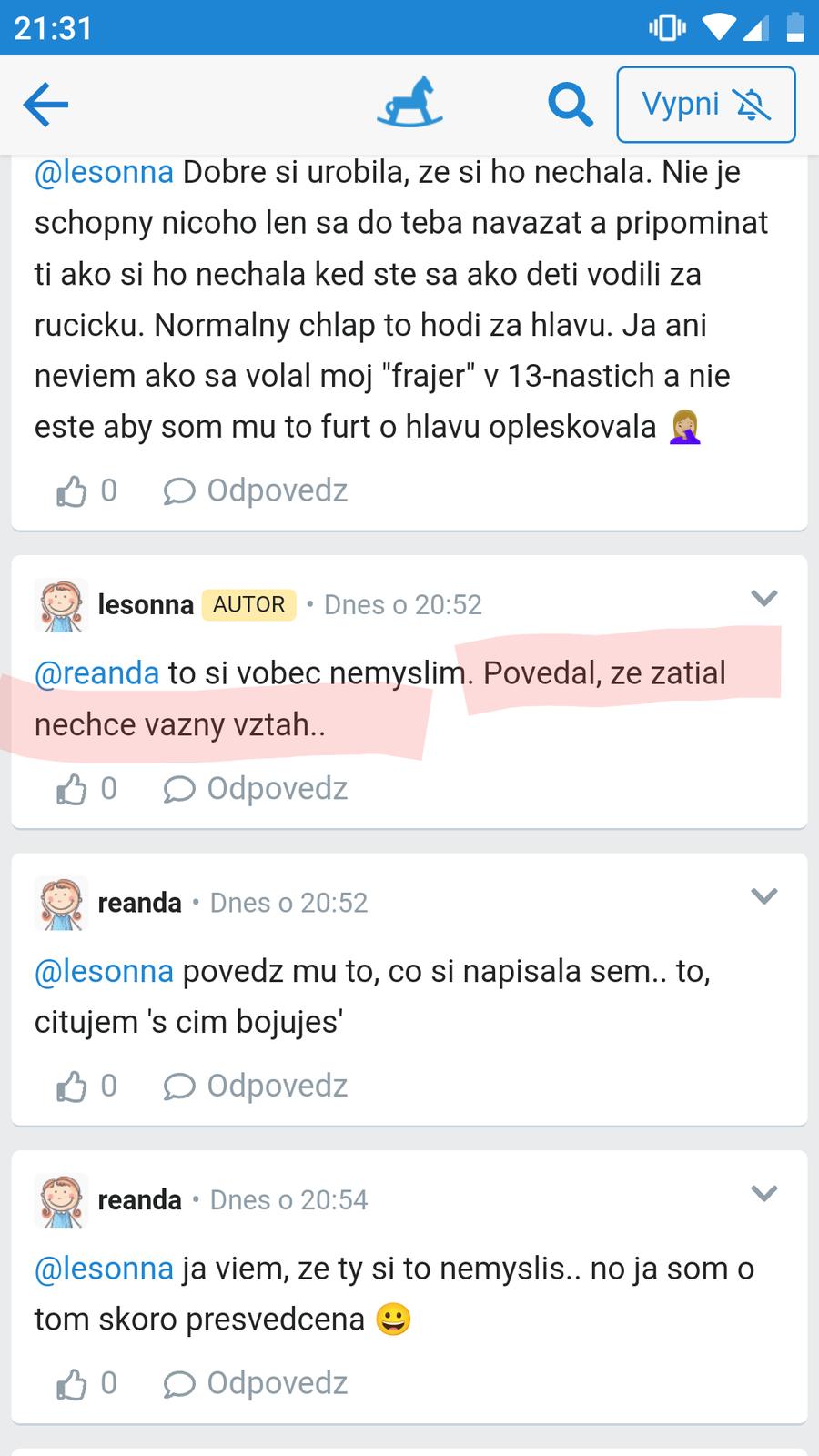Expand options on reanda's 20:54 comment
Image resolution: width=819 pixels, height=1456 pixels.
[x=763, y=1193]
